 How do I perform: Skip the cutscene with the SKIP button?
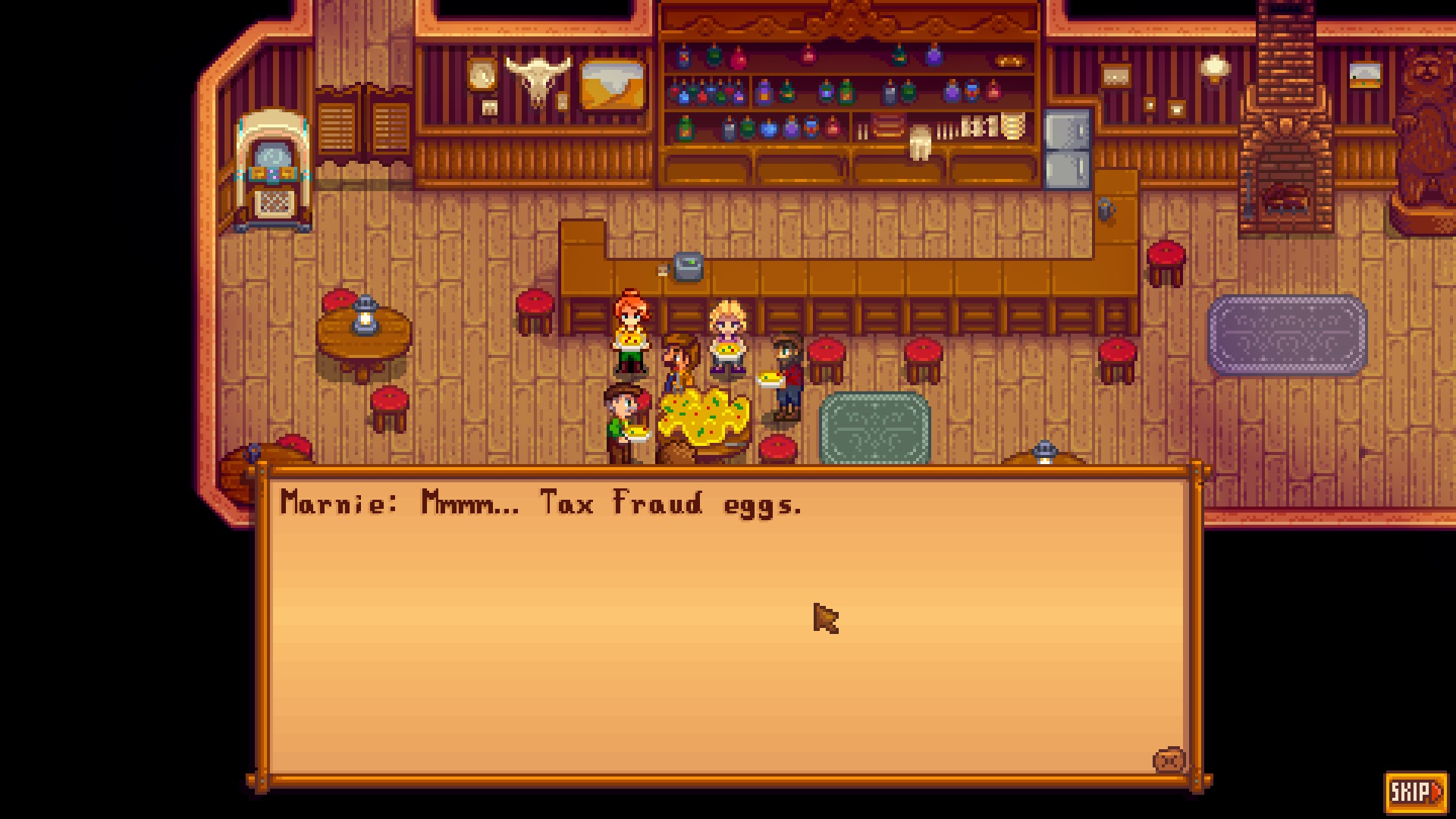tap(1416, 792)
